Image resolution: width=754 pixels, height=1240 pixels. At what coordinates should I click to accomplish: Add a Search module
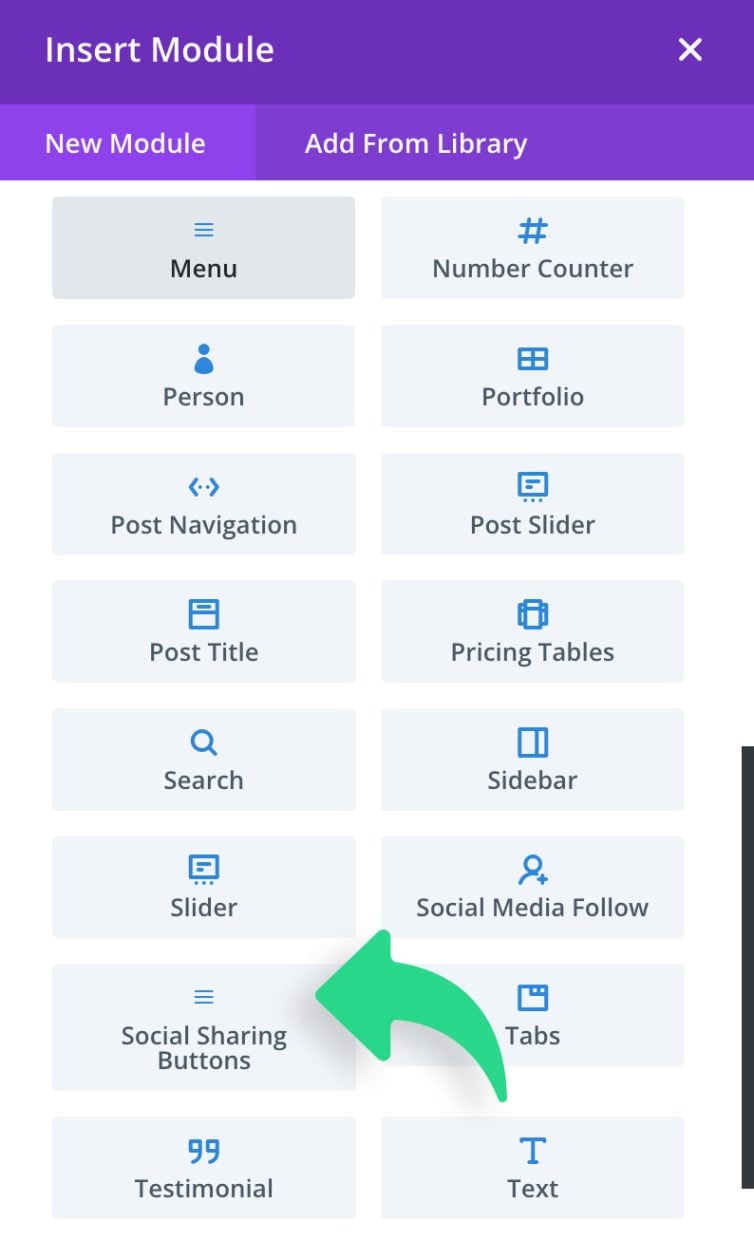pyautogui.click(x=203, y=759)
